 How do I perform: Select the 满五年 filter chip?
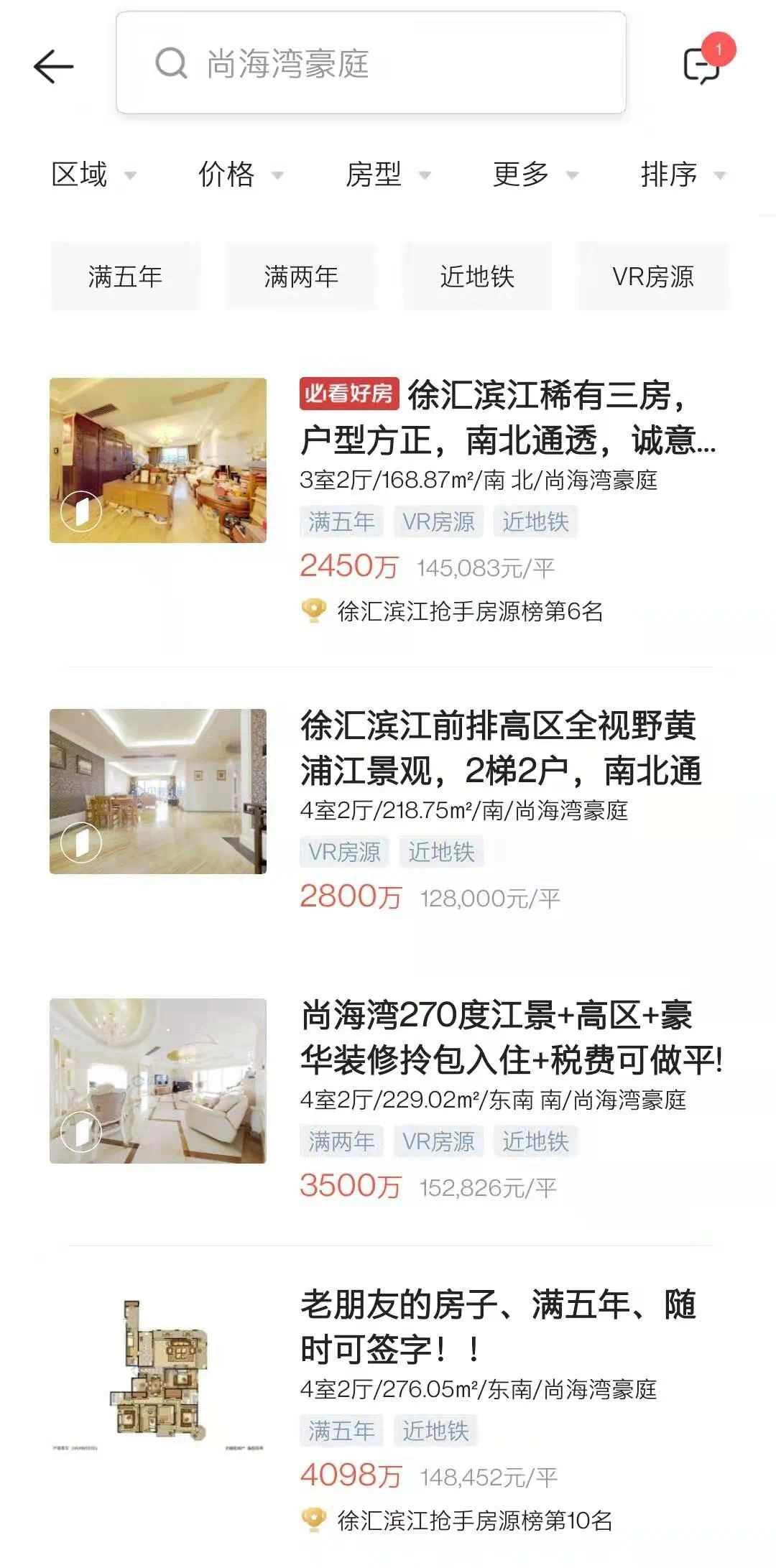[x=125, y=277]
